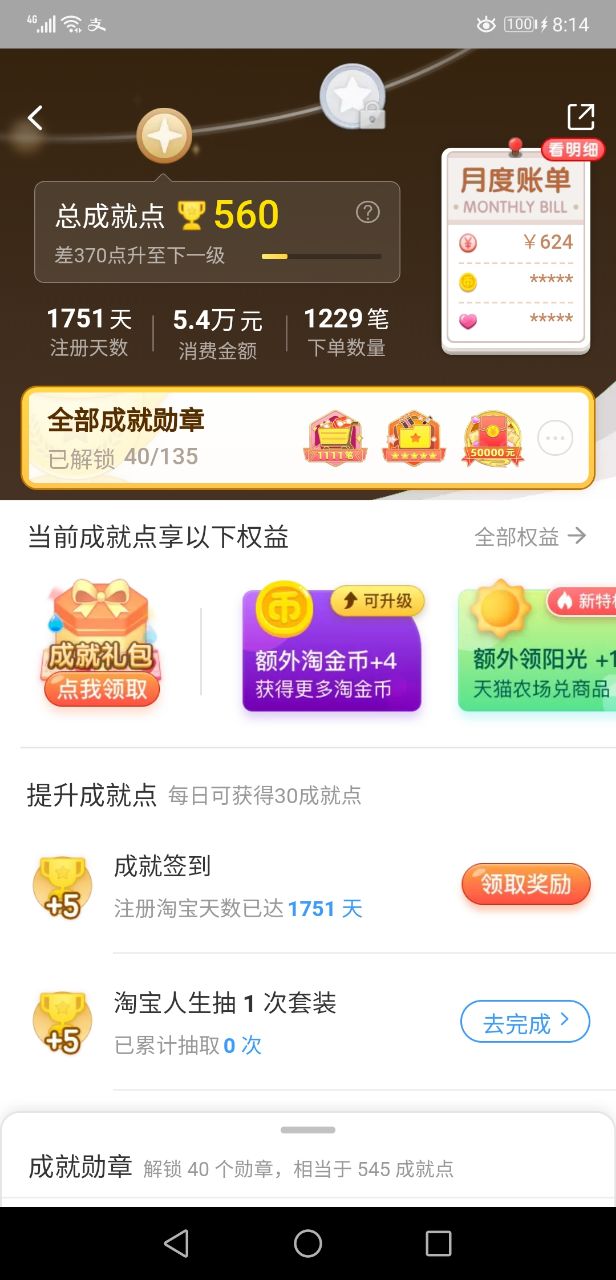
Task: Open 全部权益 link
Action: click(x=530, y=537)
